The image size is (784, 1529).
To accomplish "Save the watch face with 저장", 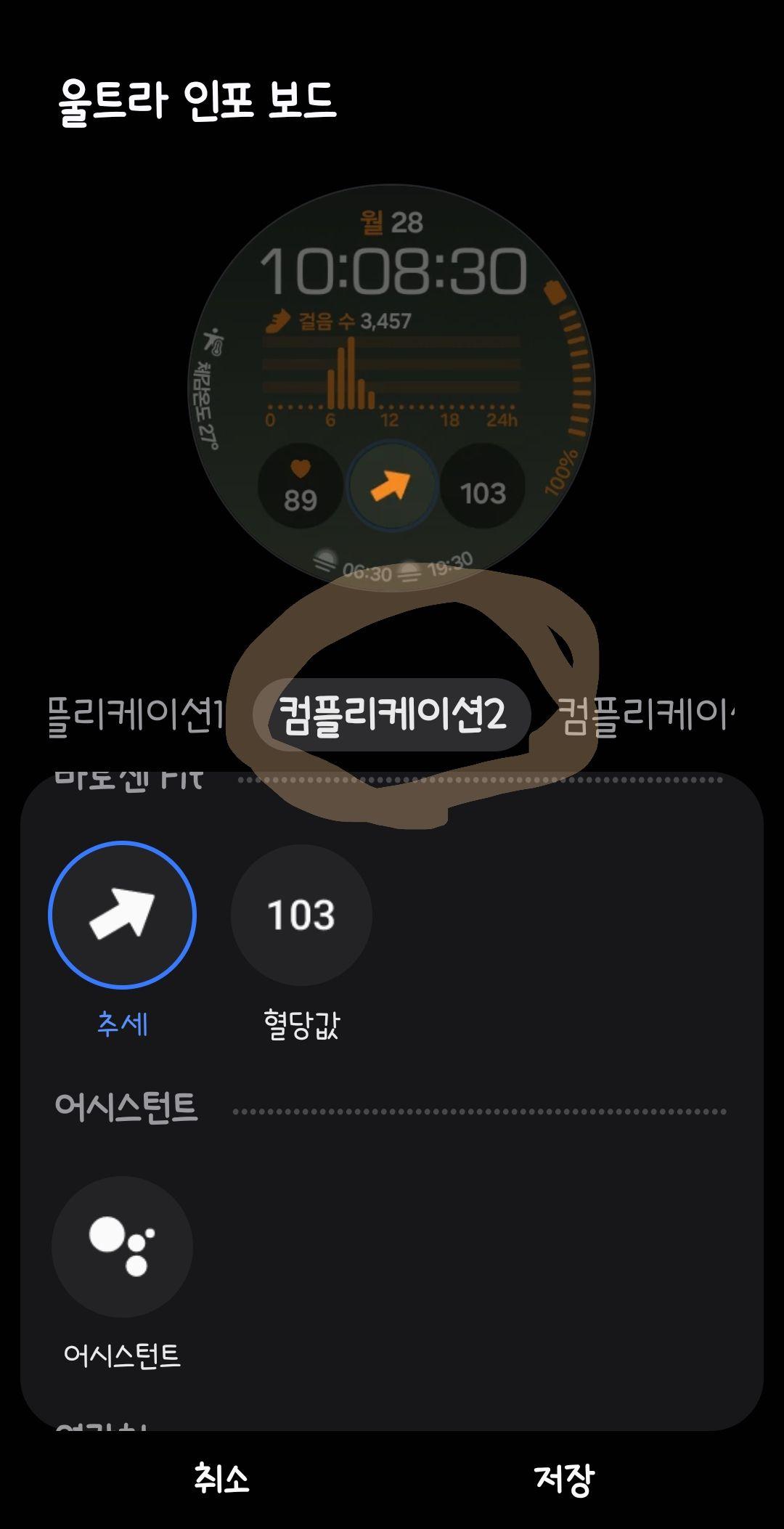I will 564,1478.
